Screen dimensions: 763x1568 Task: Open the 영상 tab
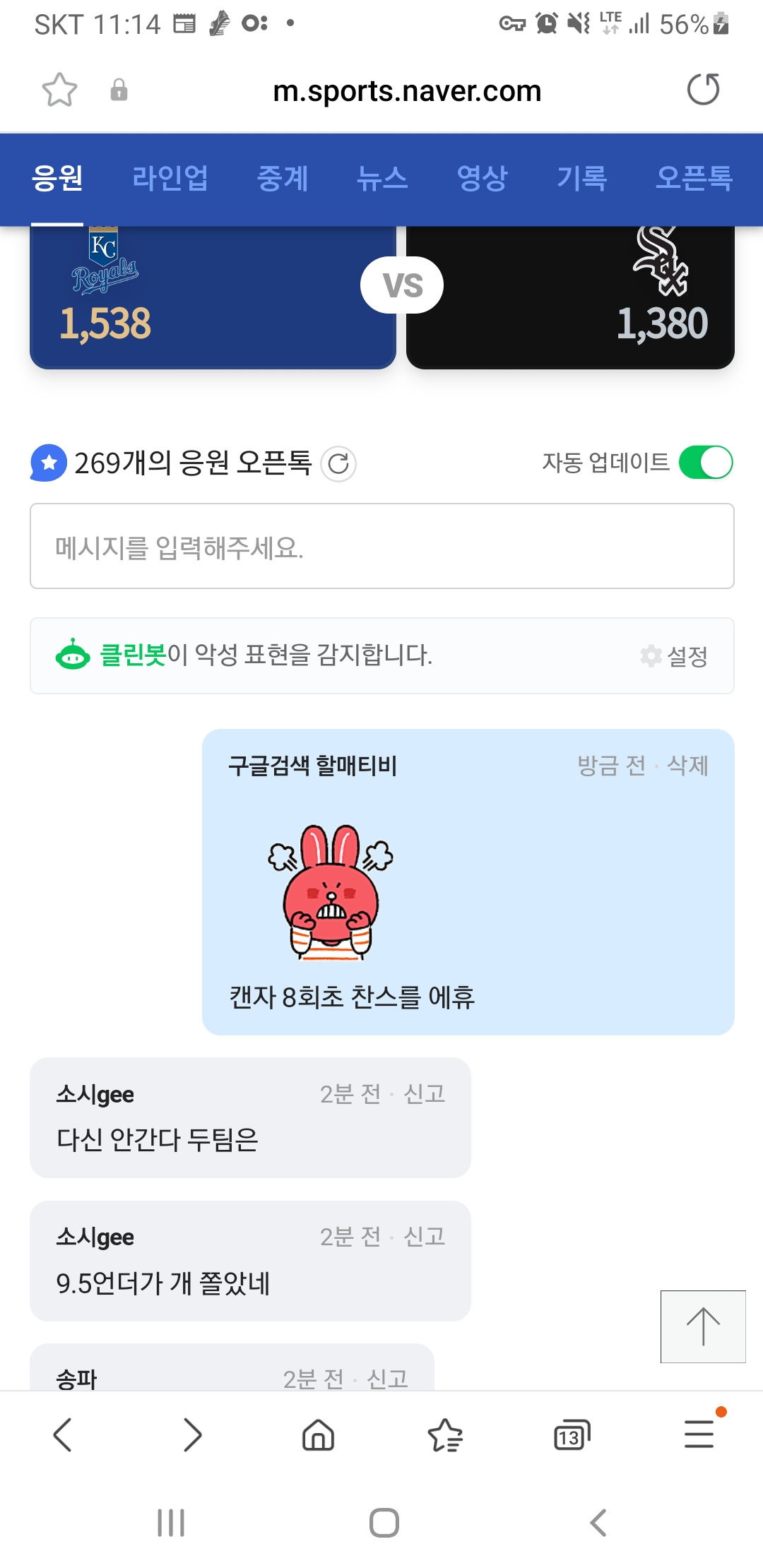[482, 178]
